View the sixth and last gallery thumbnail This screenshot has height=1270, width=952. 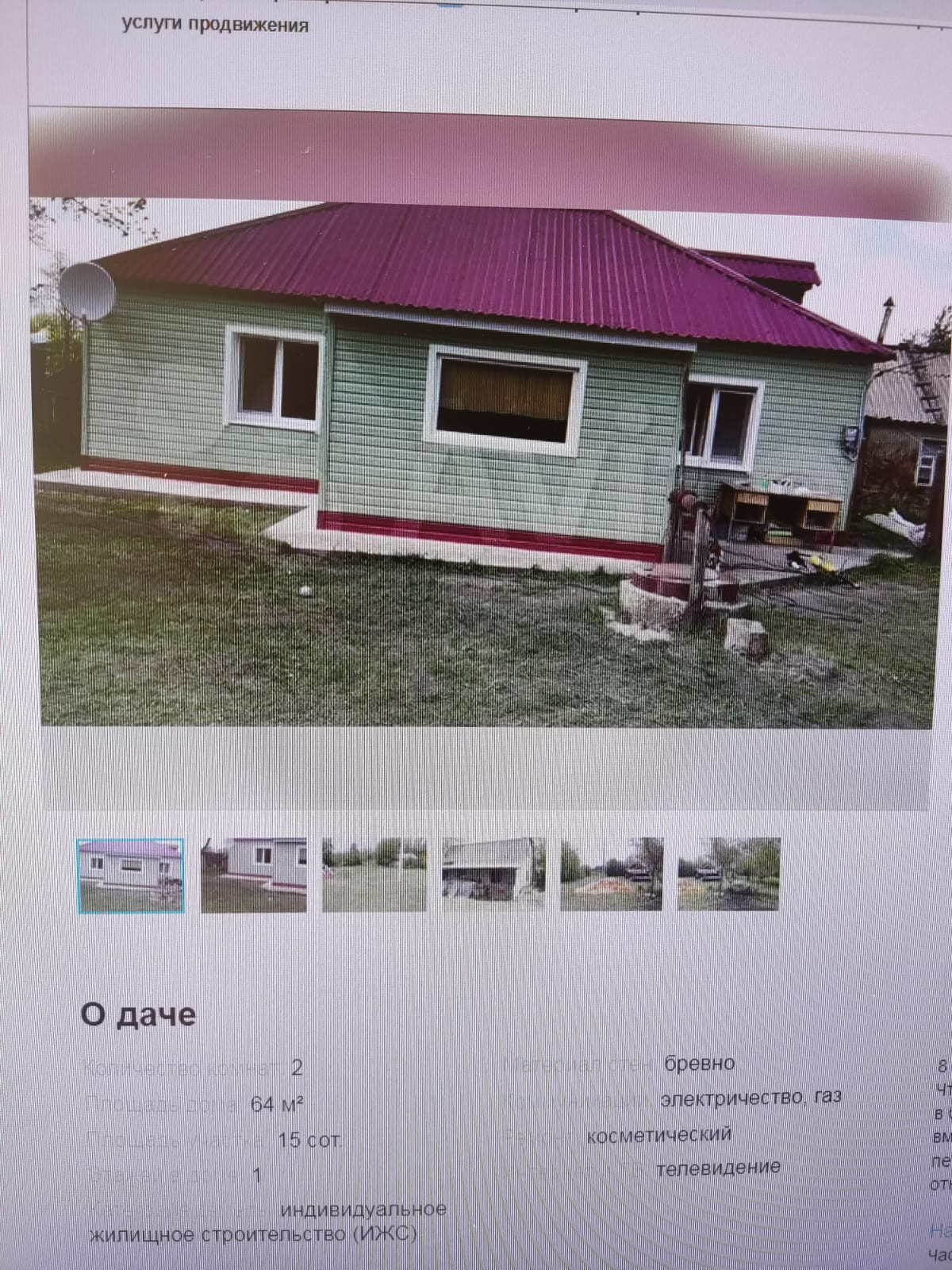pos(728,873)
